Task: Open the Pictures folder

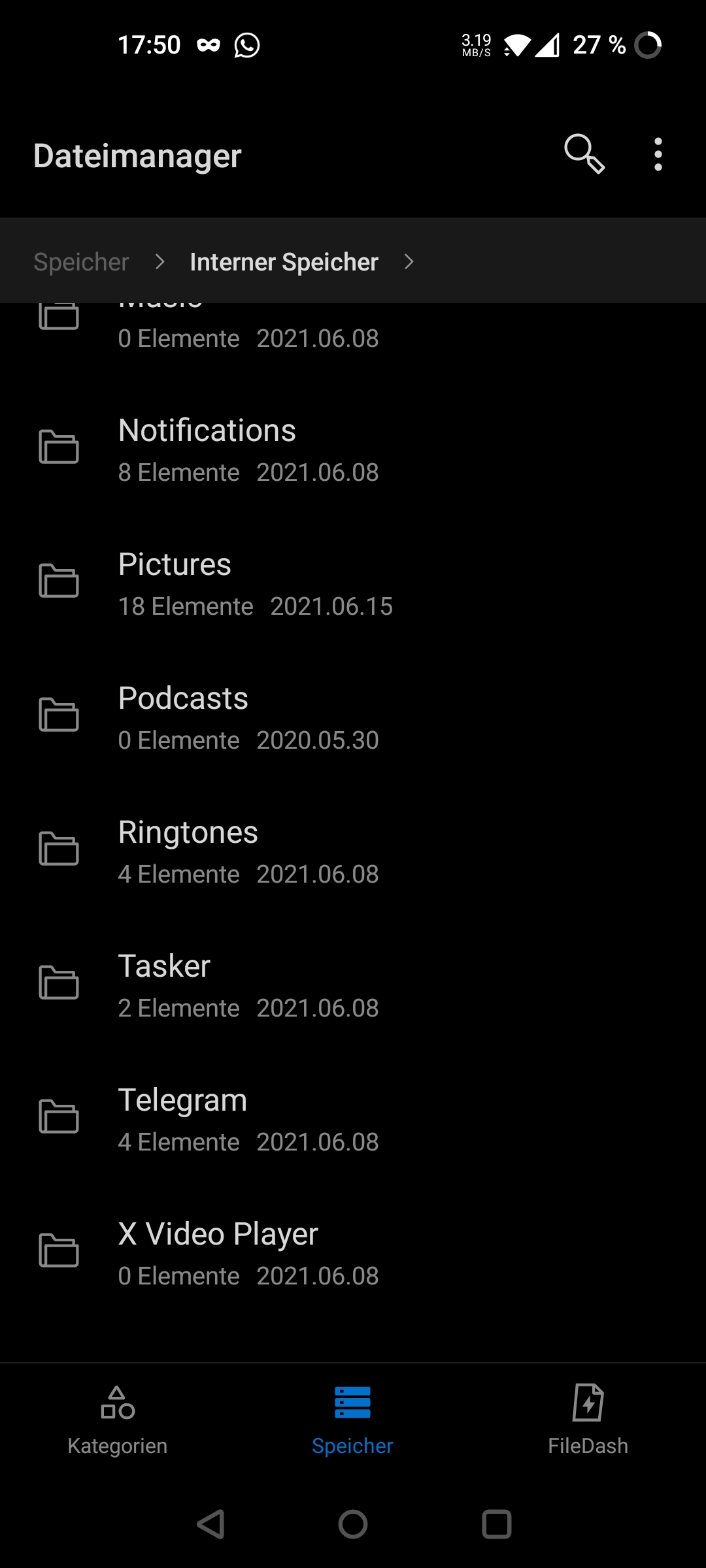Action: coord(175,583)
